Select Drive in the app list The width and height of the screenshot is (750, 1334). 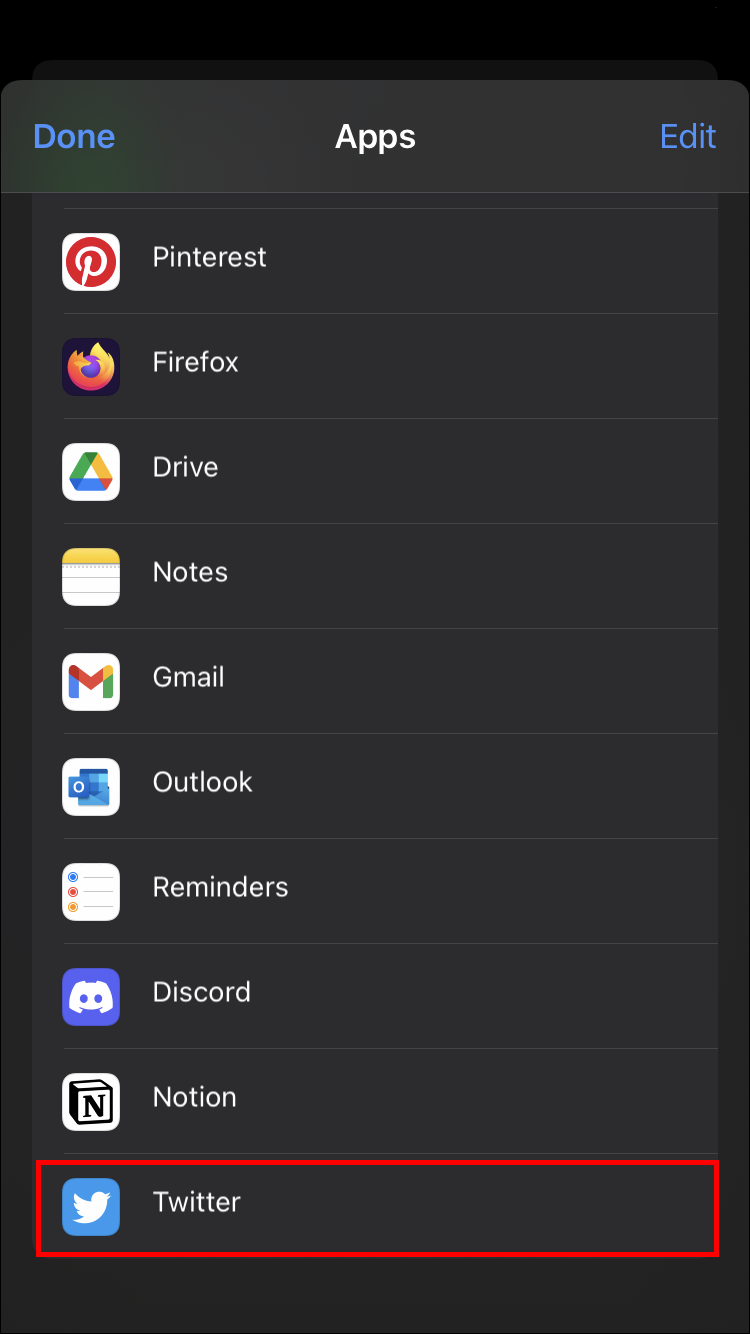[185, 467]
